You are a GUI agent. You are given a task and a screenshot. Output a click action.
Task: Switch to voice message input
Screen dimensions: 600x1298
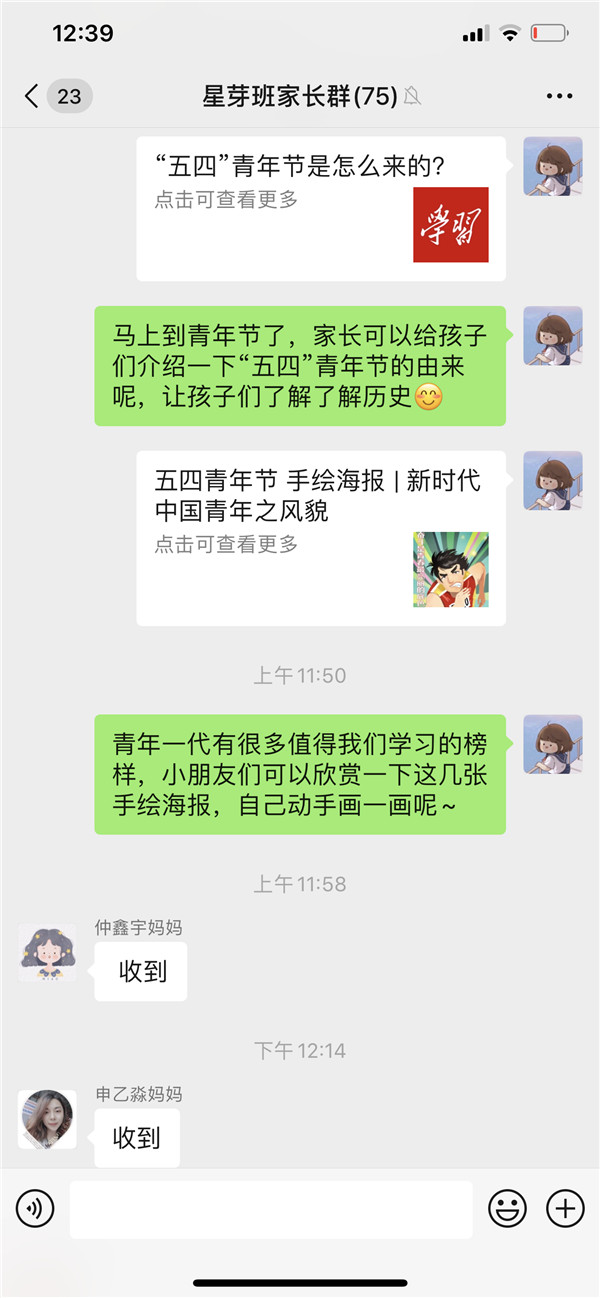tap(35, 1209)
